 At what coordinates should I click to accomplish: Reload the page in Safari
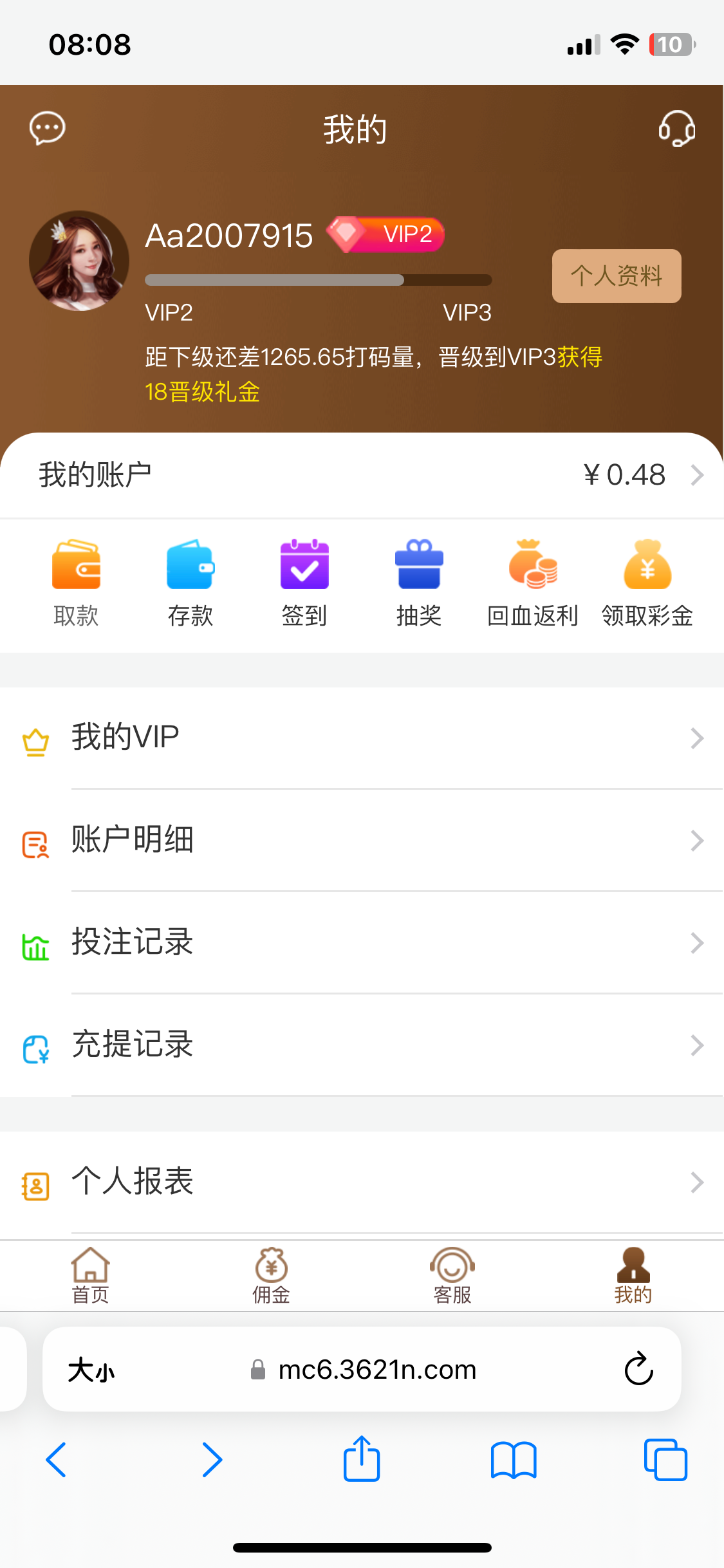638,1368
